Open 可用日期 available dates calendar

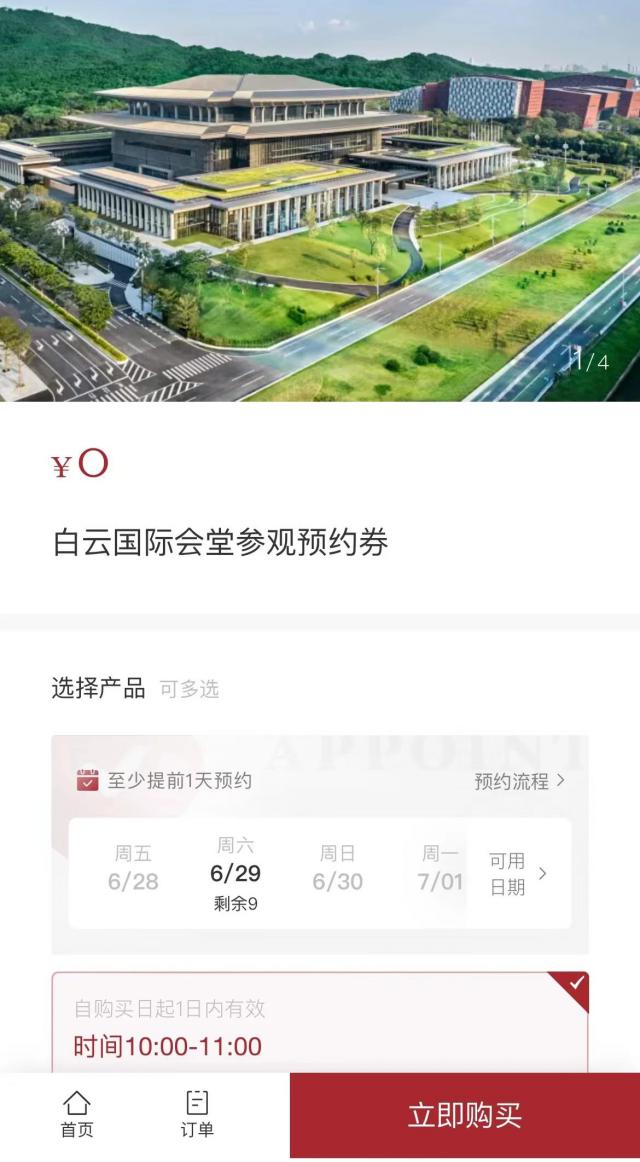click(518, 874)
